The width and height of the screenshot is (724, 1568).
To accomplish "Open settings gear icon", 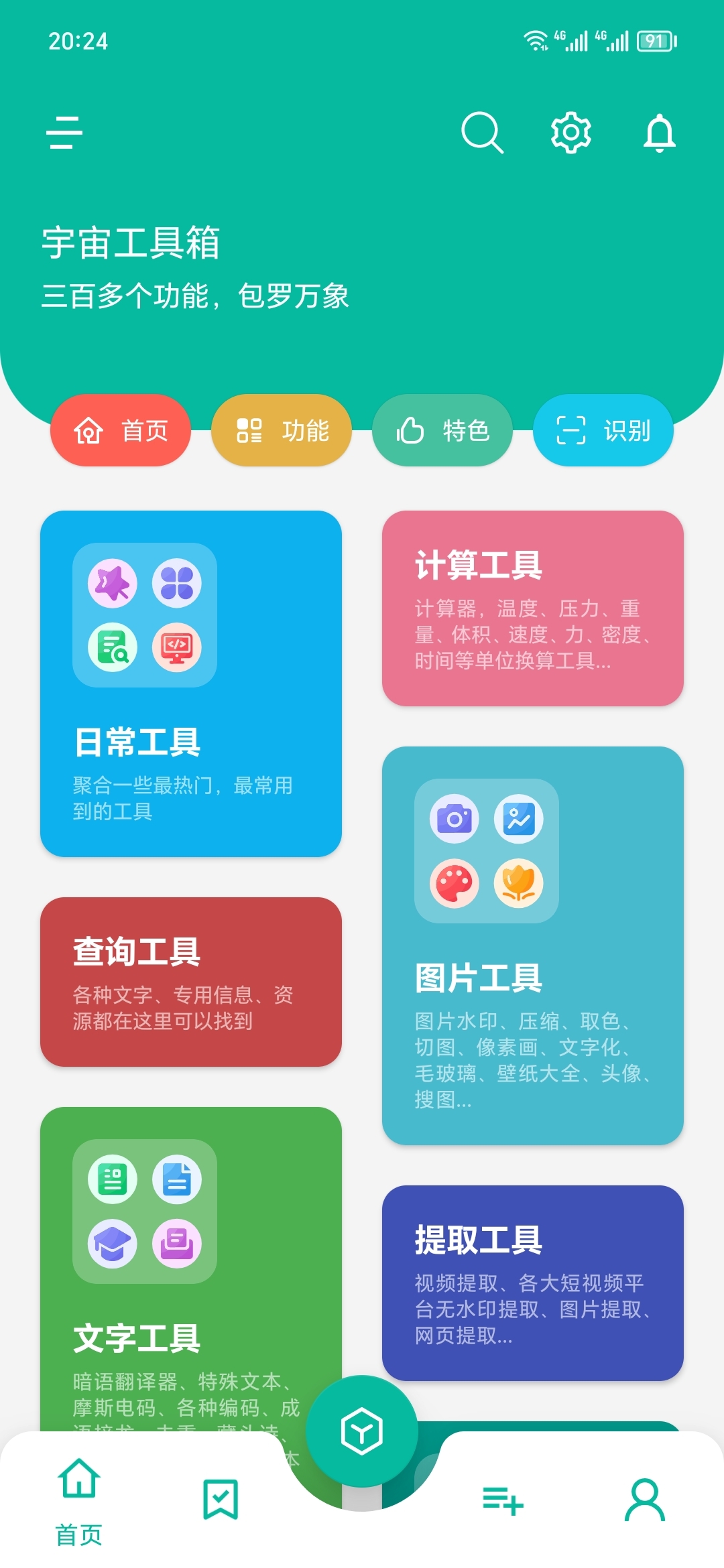I will coord(570,132).
